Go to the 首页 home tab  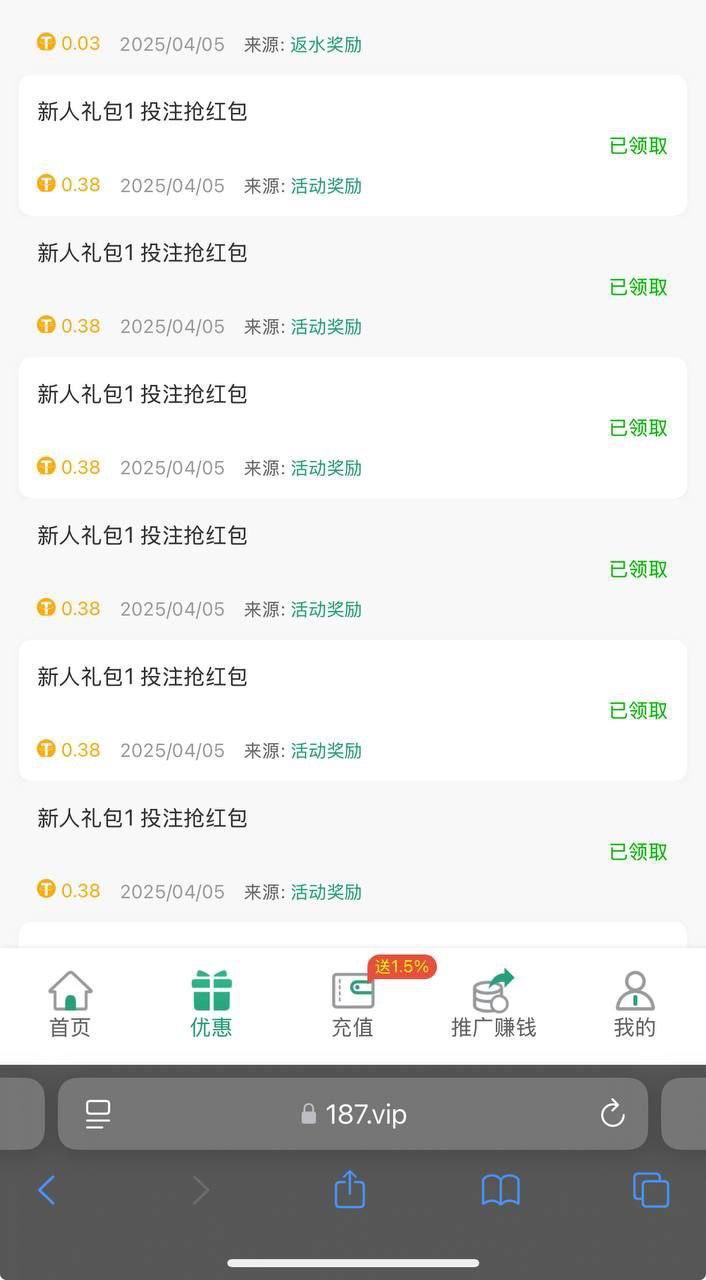click(x=70, y=1004)
